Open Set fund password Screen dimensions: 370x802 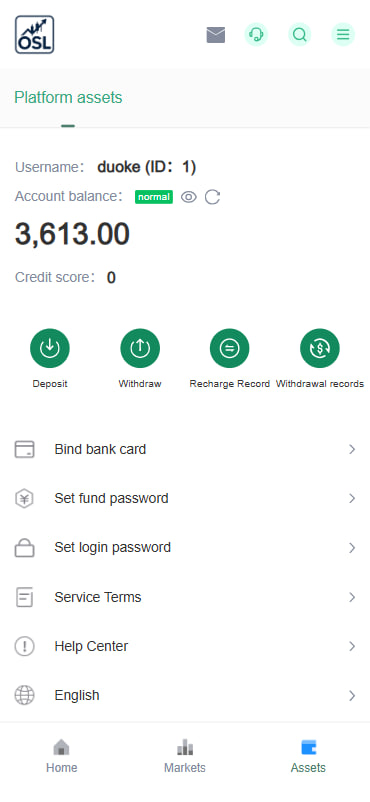[x=185, y=498]
